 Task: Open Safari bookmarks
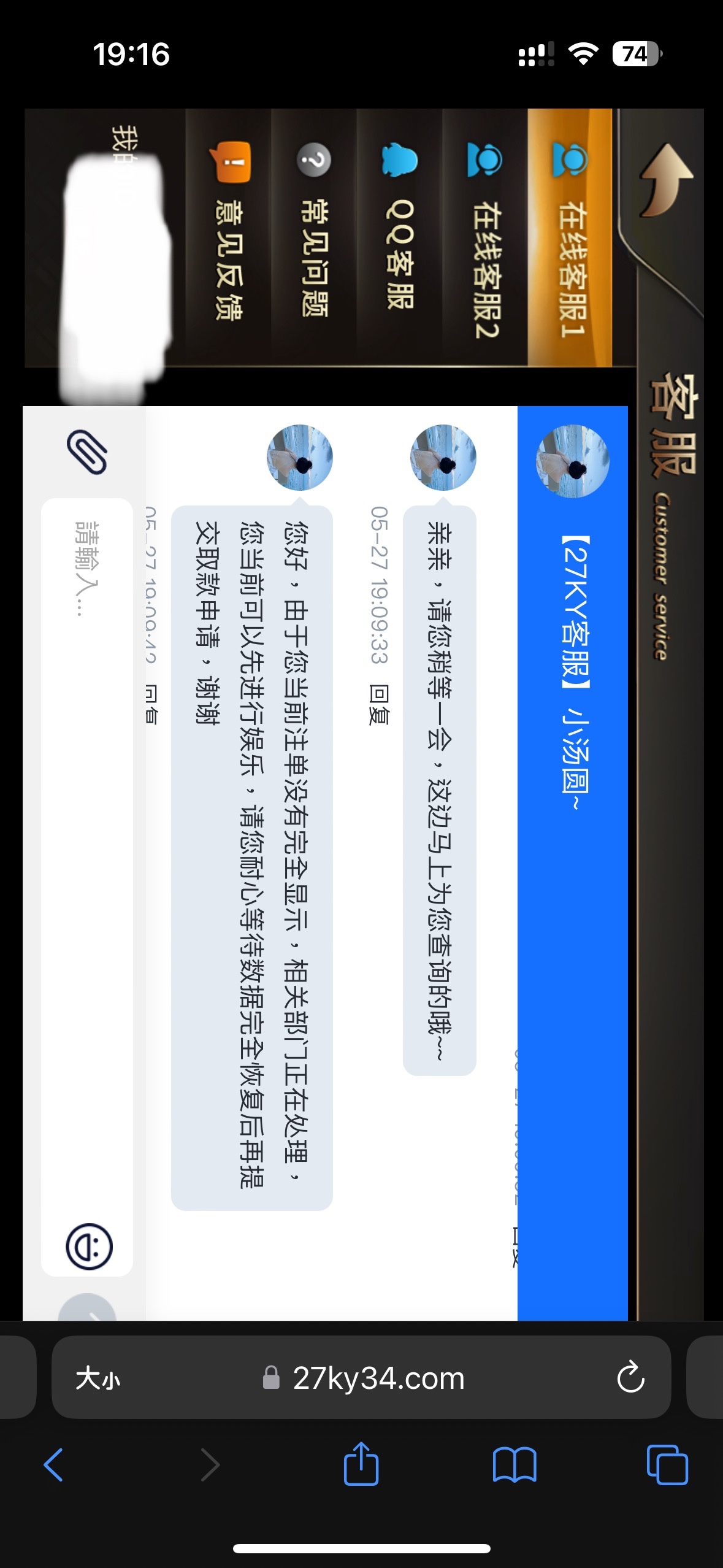click(515, 1465)
